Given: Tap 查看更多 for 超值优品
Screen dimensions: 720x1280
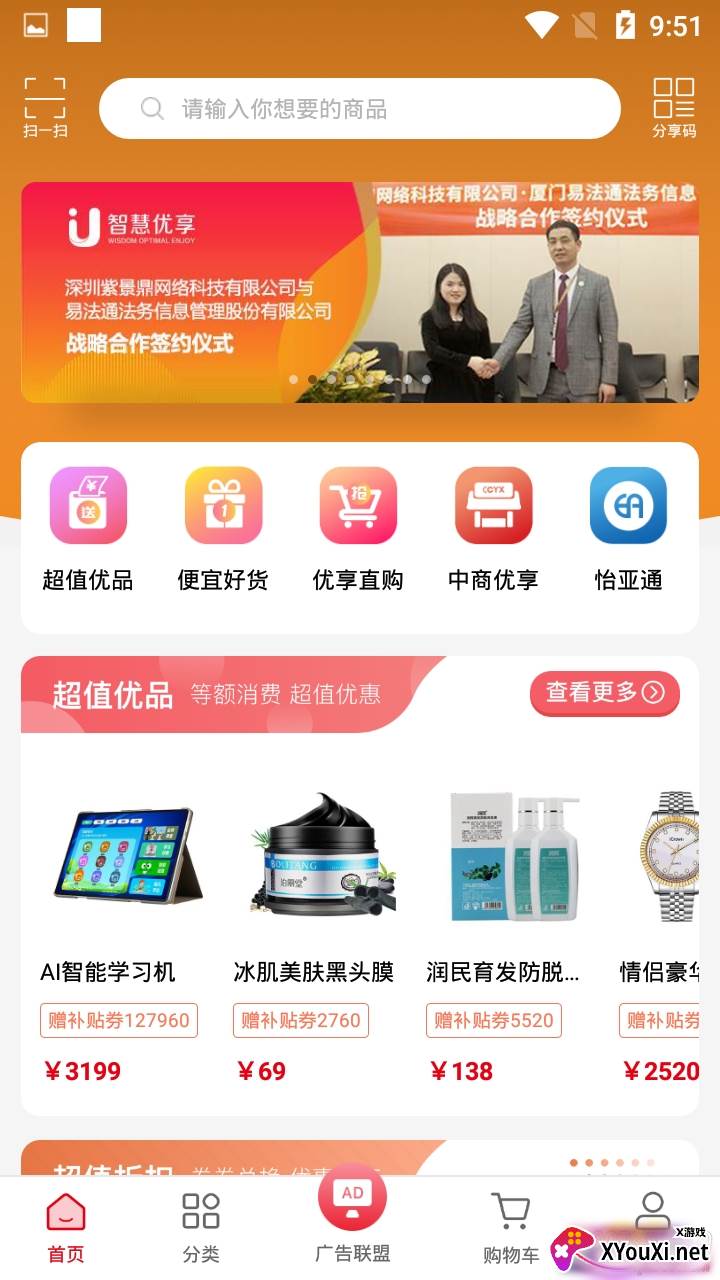Looking at the screenshot, I should click(x=604, y=693).
